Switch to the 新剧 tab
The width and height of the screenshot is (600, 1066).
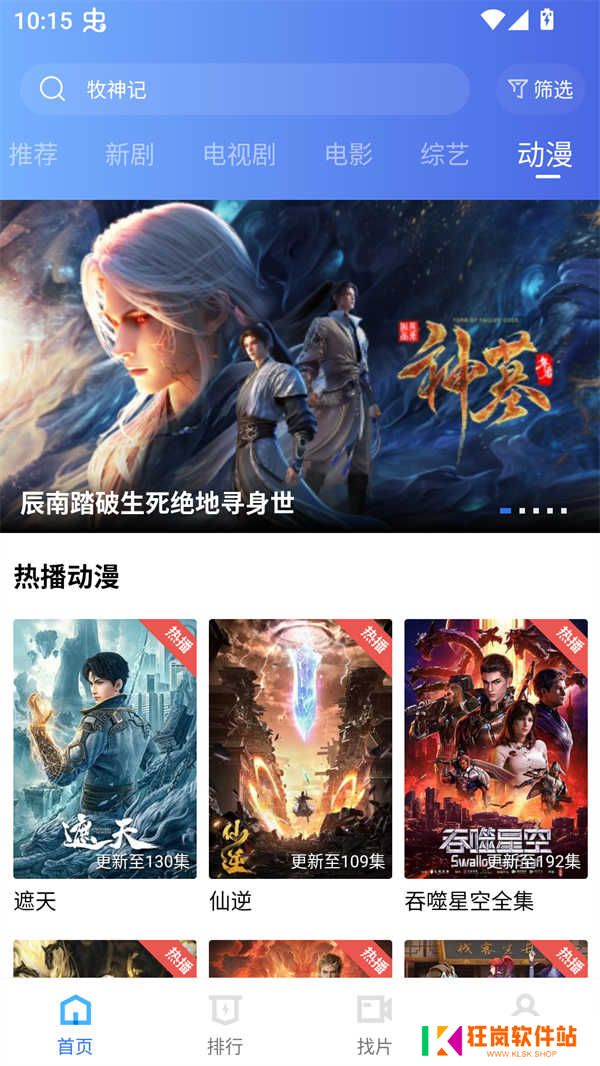130,154
